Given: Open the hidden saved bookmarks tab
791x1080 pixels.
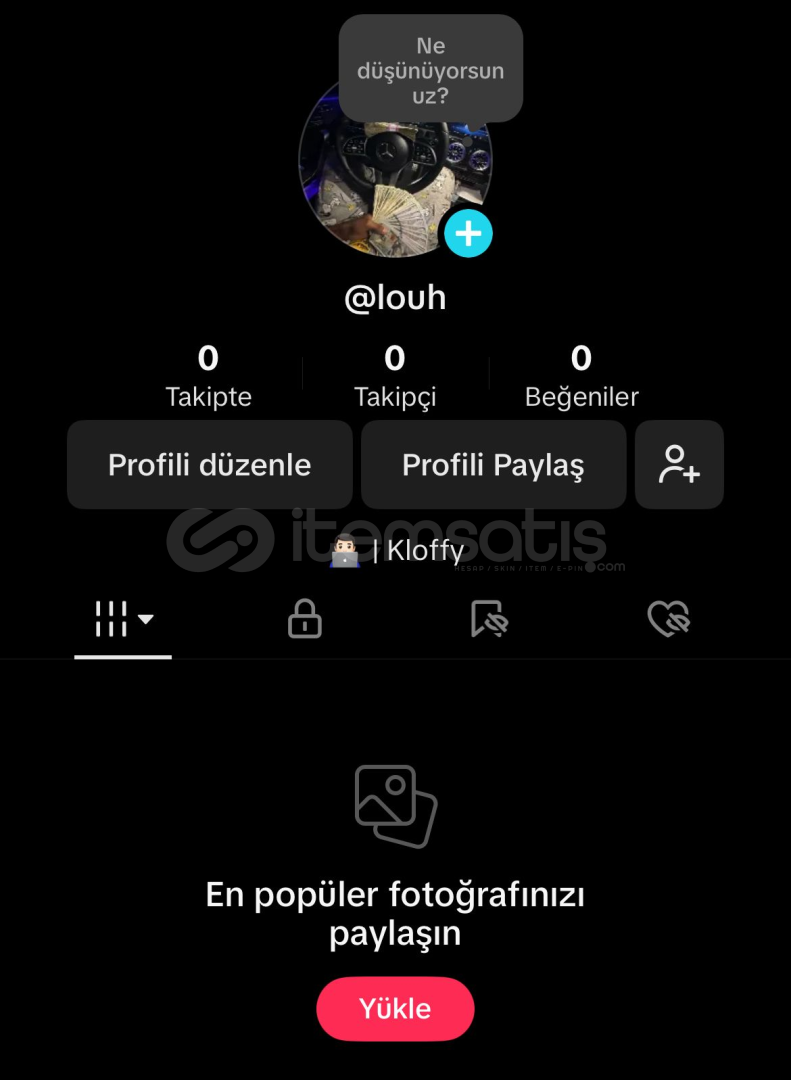Looking at the screenshot, I should coord(489,620).
